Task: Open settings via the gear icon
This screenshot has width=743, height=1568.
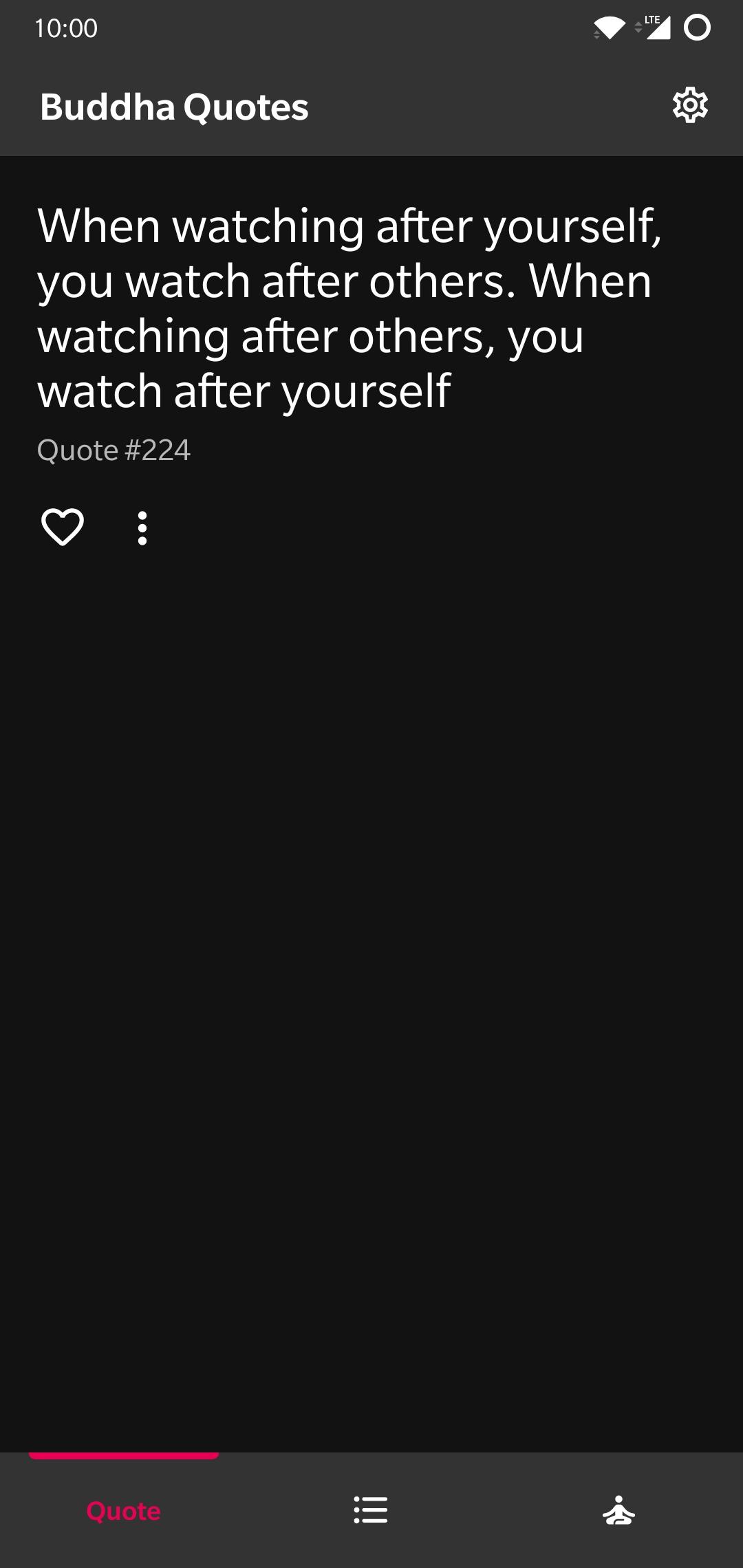Action: click(690, 106)
